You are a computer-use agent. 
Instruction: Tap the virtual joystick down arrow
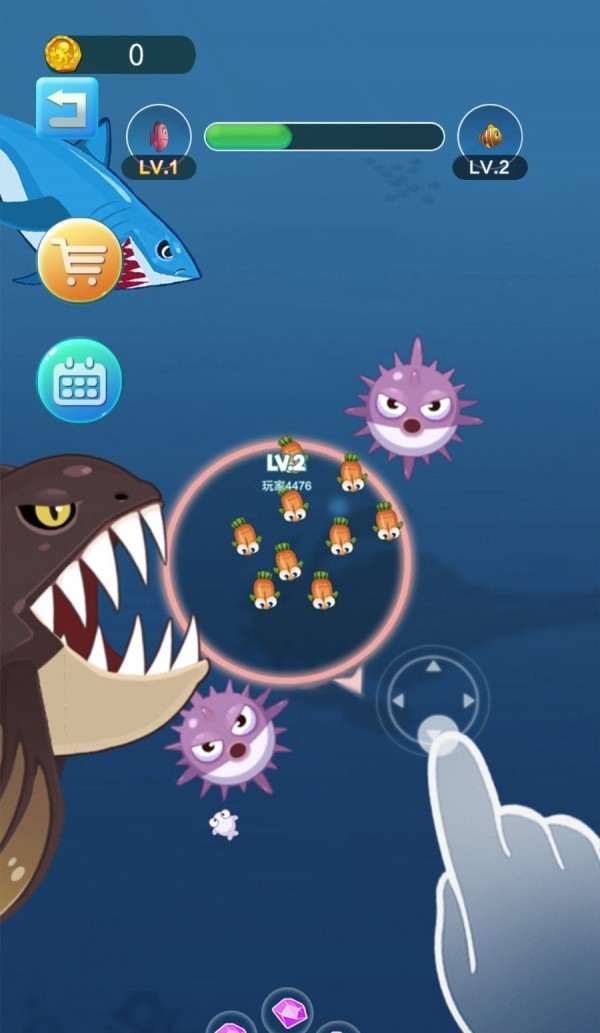click(x=433, y=736)
